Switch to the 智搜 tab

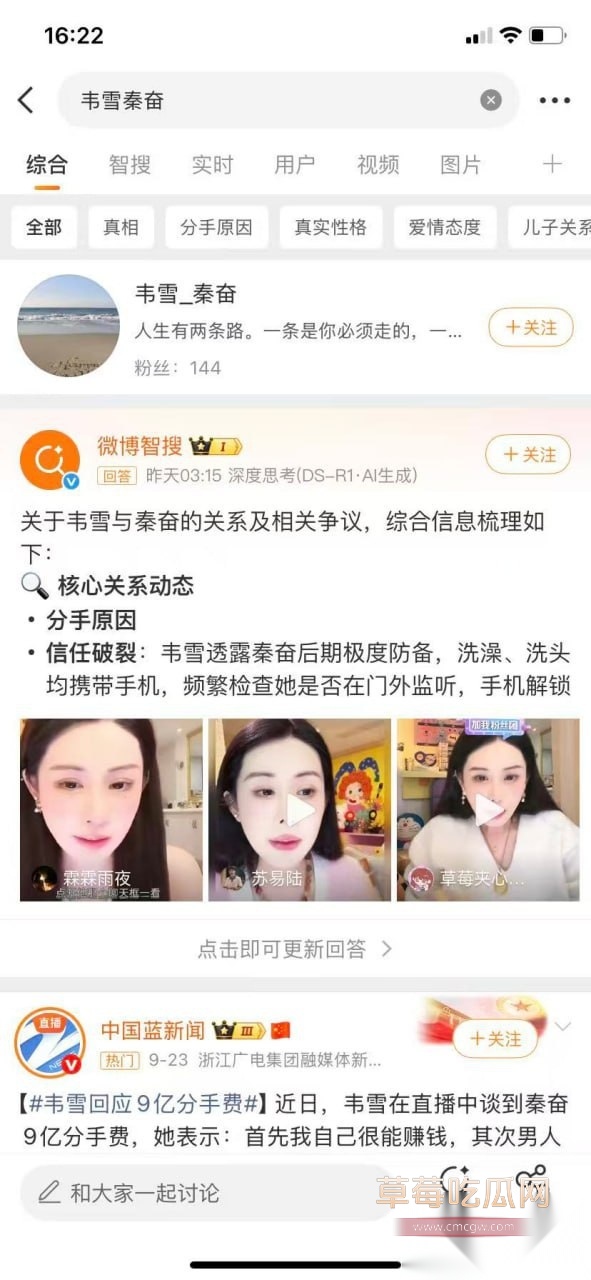pos(130,165)
